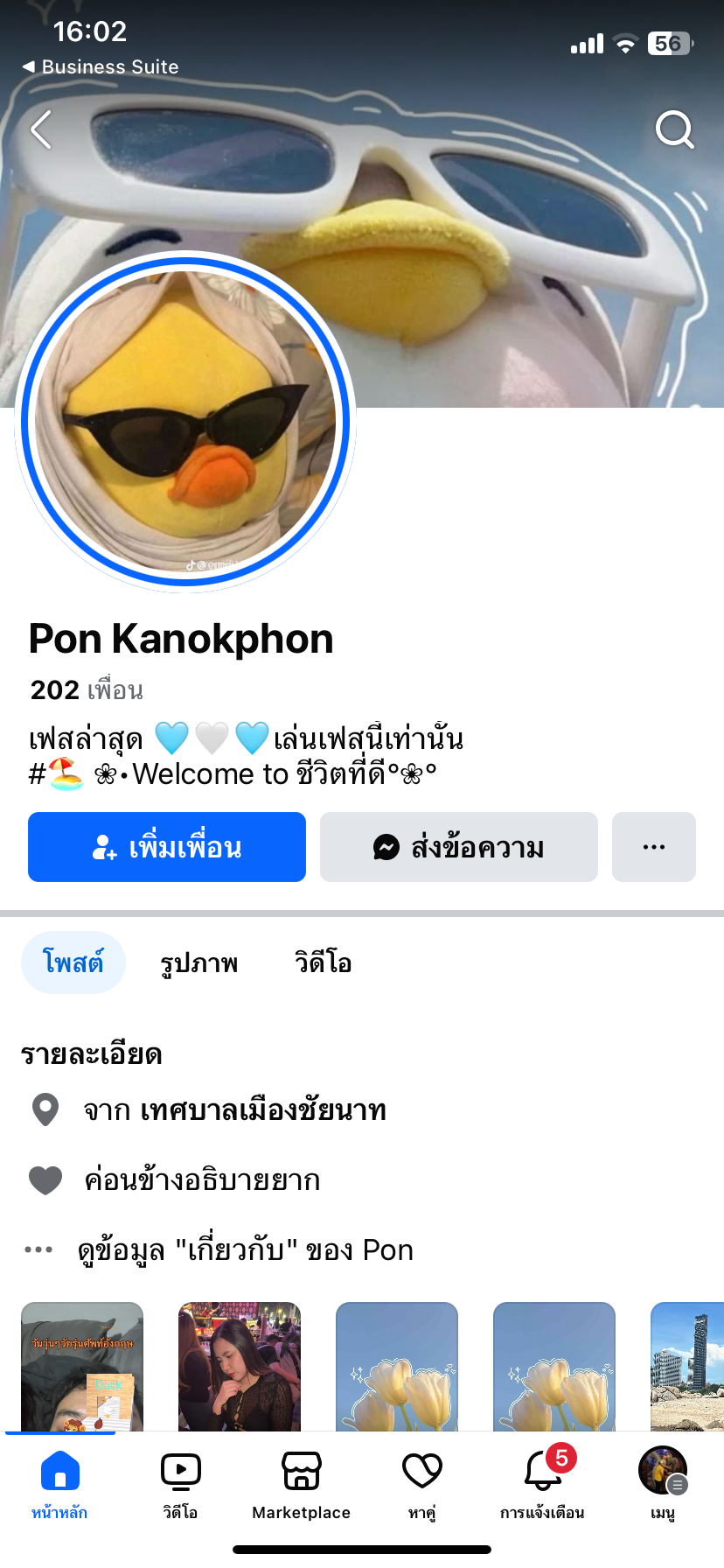Open the tall building photo tile
Viewport: 724px width, 1568px height.
[x=687, y=1365]
